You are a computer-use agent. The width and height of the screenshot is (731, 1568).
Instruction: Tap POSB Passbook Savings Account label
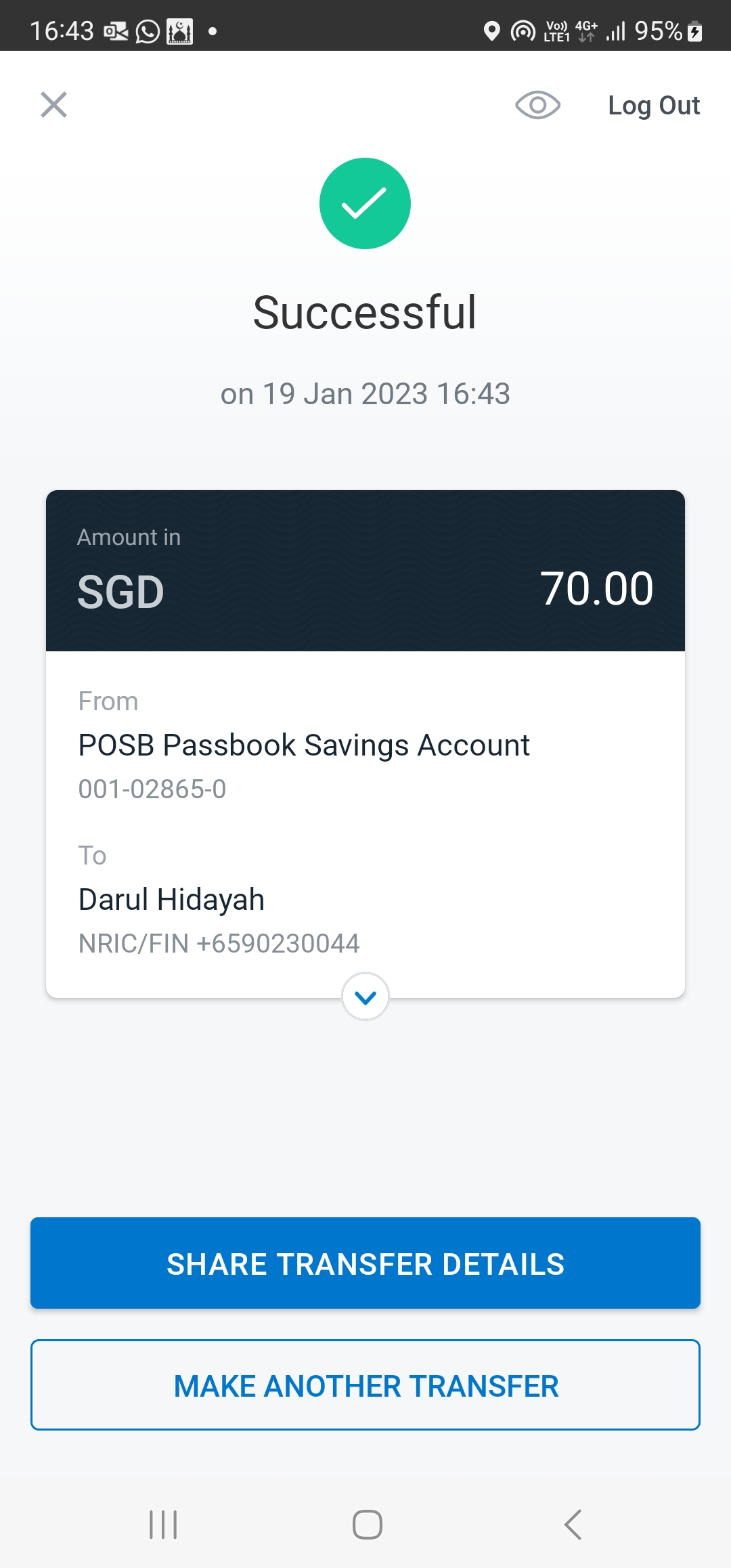click(303, 744)
